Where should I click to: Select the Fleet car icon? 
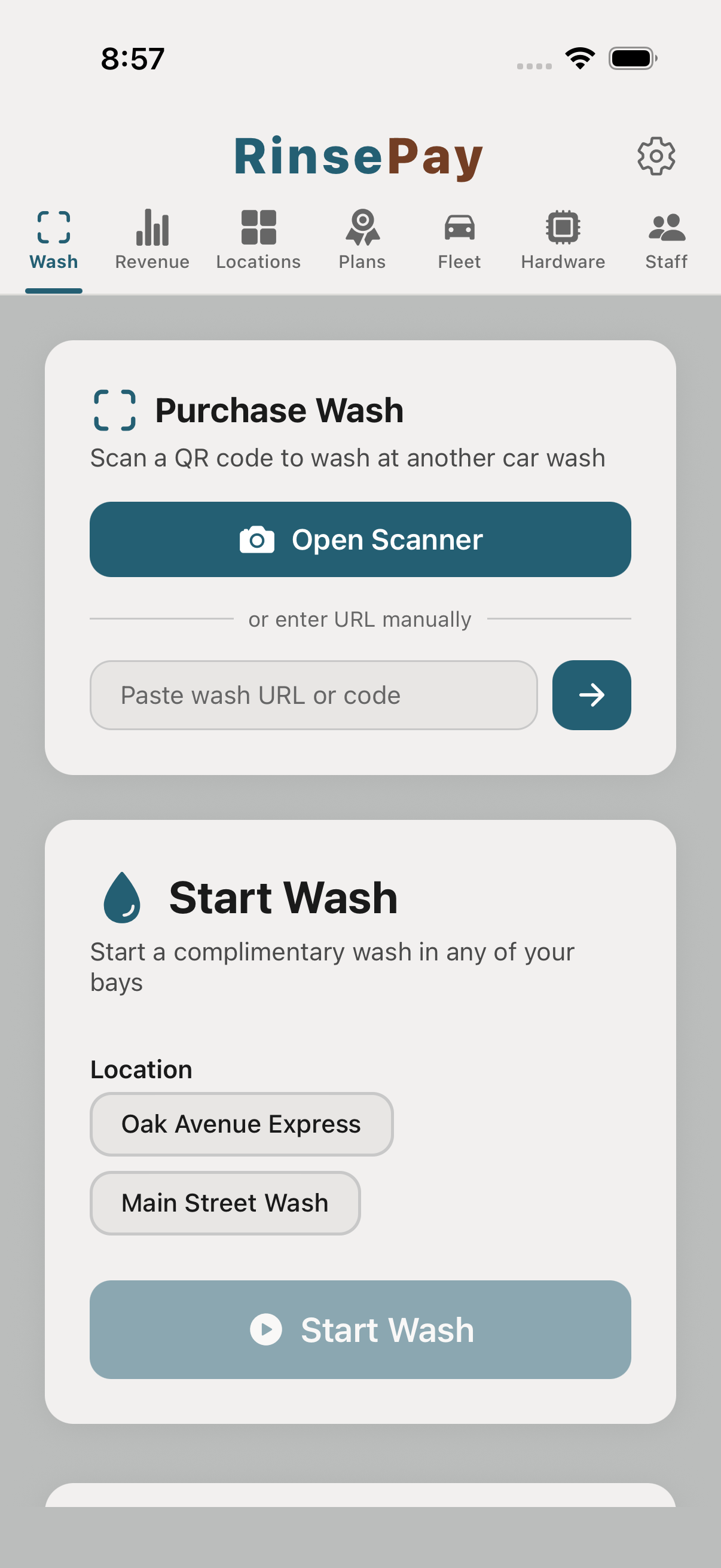459,228
